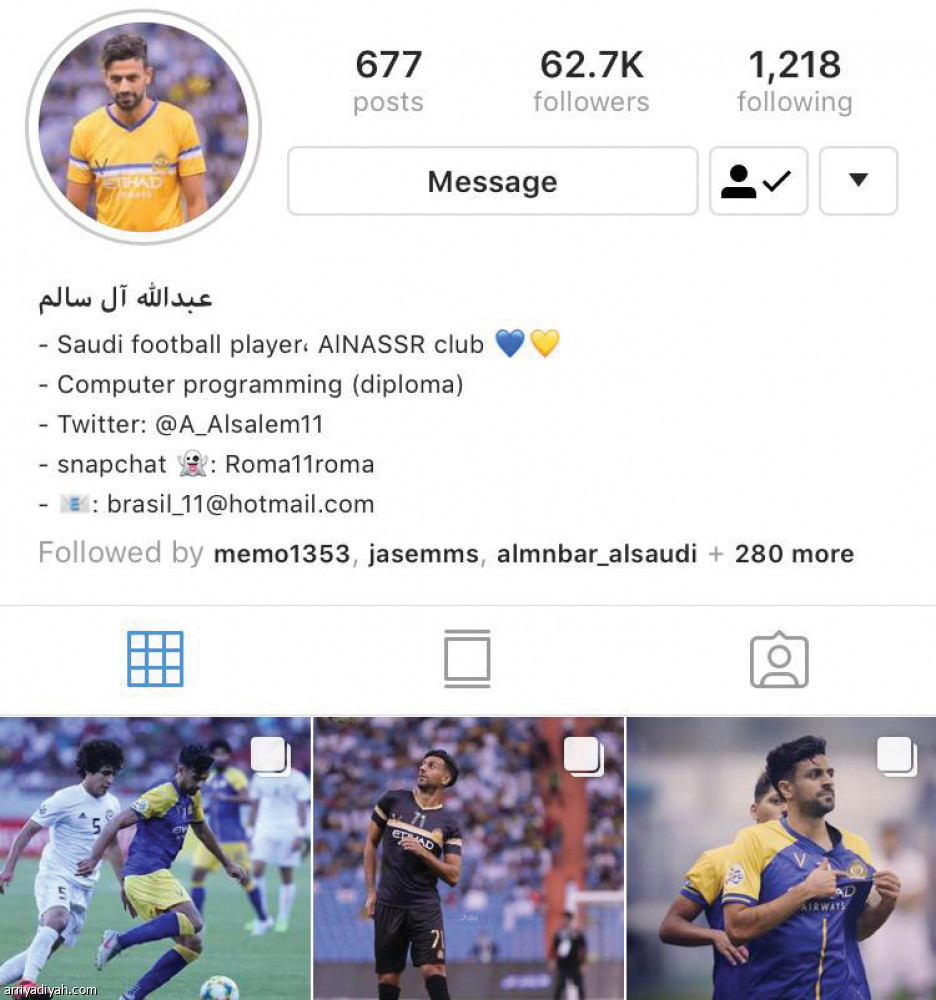This screenshot has height=1000, width=936.
Task: Open the black-jersey post thumbnail
Action: [x=468, y=860]
